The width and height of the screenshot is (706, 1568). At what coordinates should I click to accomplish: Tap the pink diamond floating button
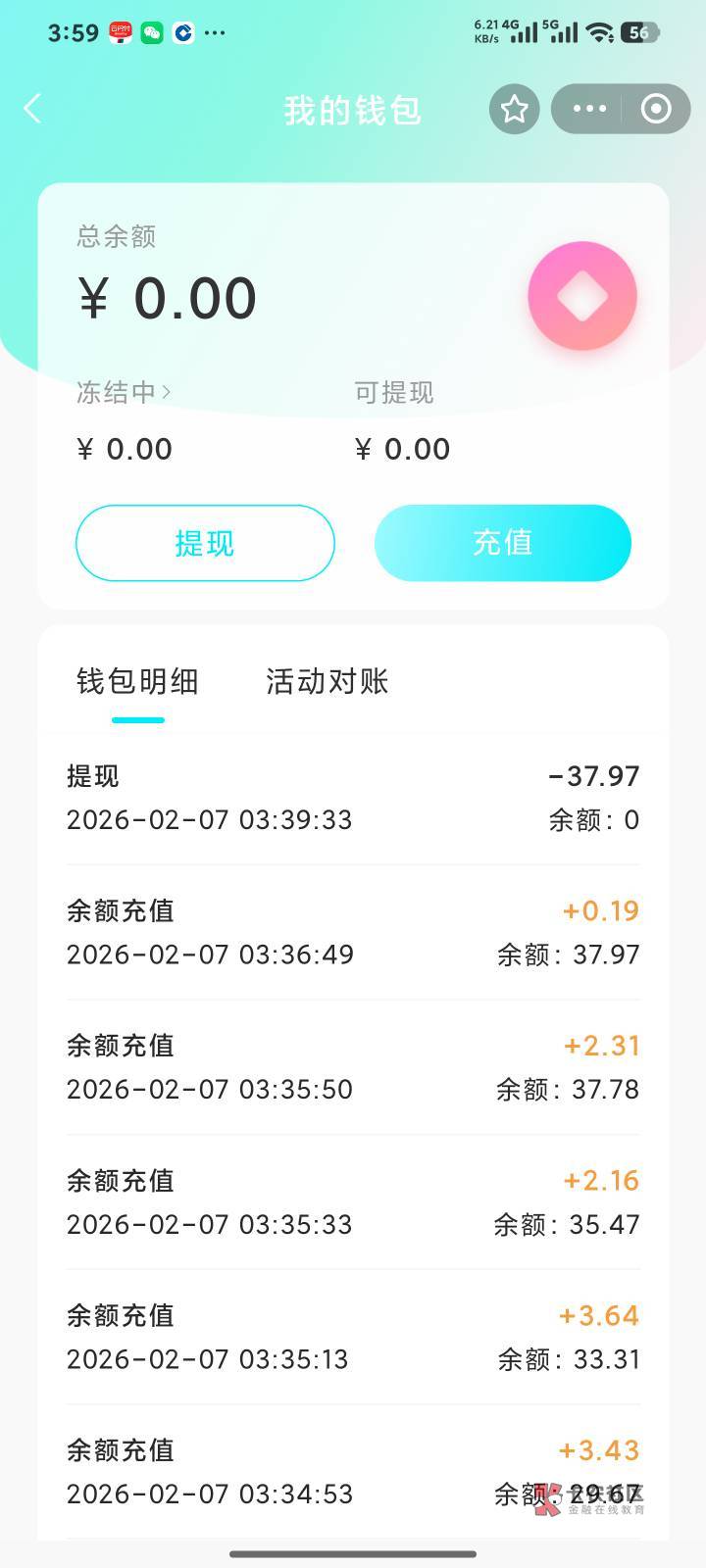[x=582, y=296]
